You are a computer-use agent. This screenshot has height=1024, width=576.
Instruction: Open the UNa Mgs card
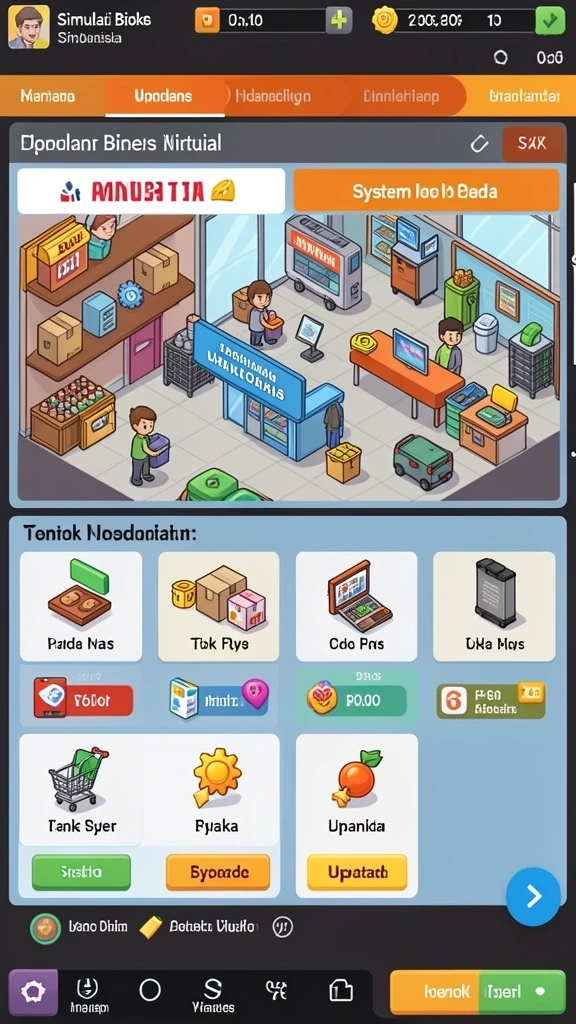click(x=494, y=607)
